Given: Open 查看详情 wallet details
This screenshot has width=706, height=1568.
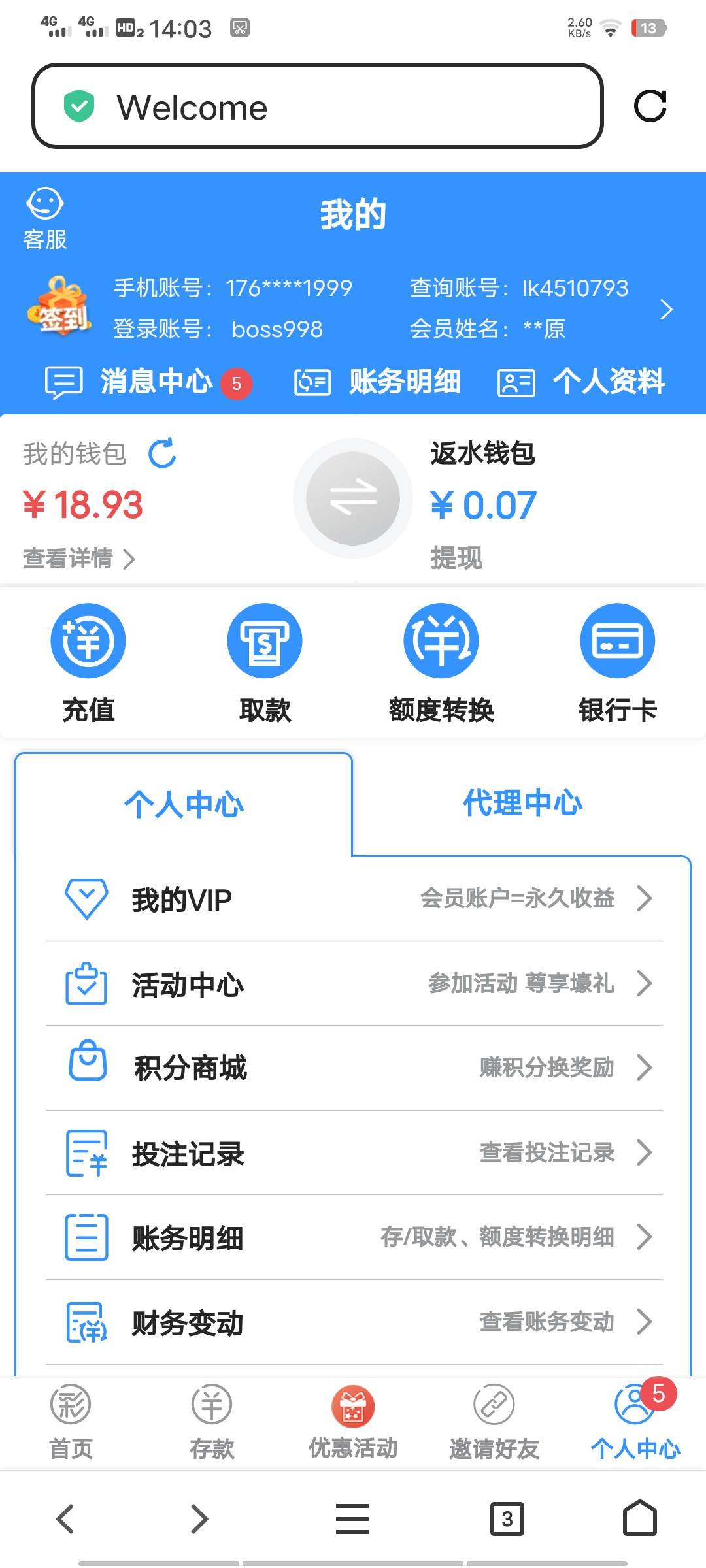Looking at the screenshot, I should pos(78,559).
